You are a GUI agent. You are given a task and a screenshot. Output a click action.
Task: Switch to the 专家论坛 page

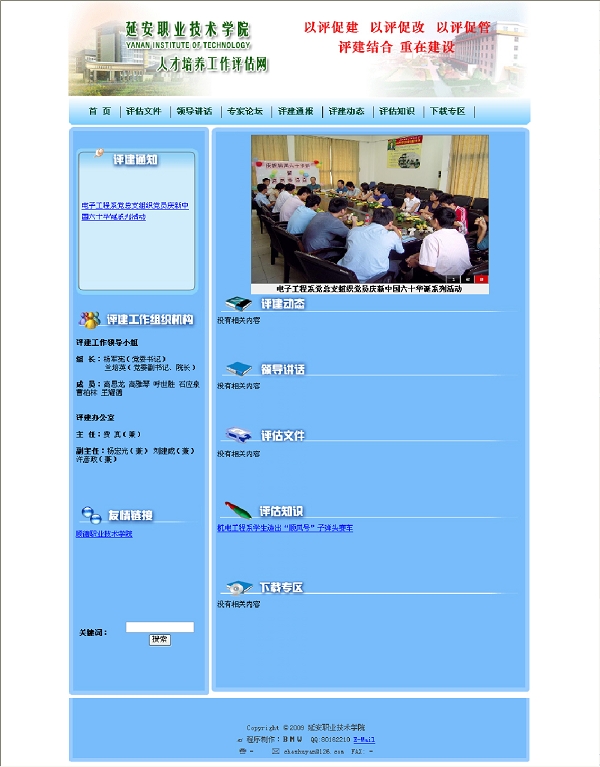tap(245, 111)
